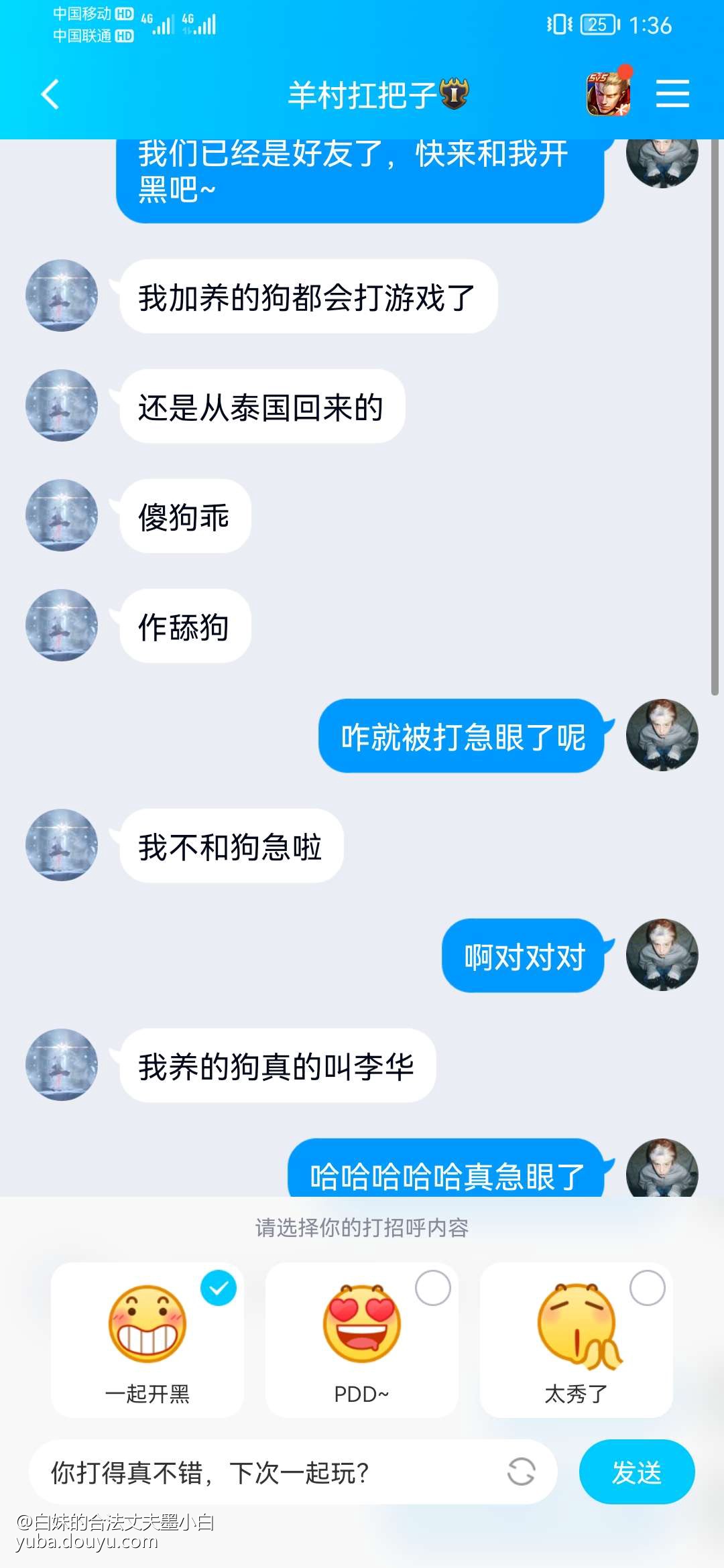The image size is (724, 1568).
Task: Select the 太秀了 greeting option
Action: tap(577, 1340)
